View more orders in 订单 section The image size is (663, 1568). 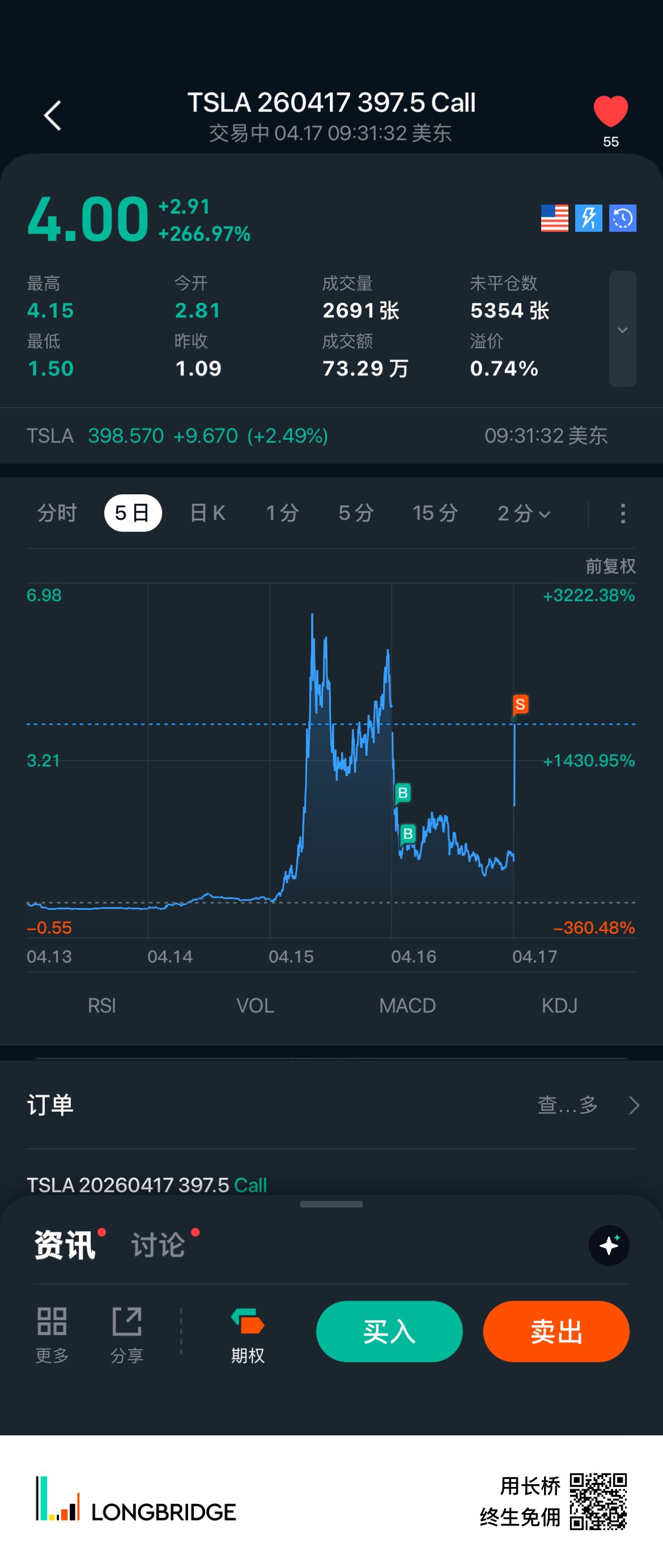point(588,1105)
